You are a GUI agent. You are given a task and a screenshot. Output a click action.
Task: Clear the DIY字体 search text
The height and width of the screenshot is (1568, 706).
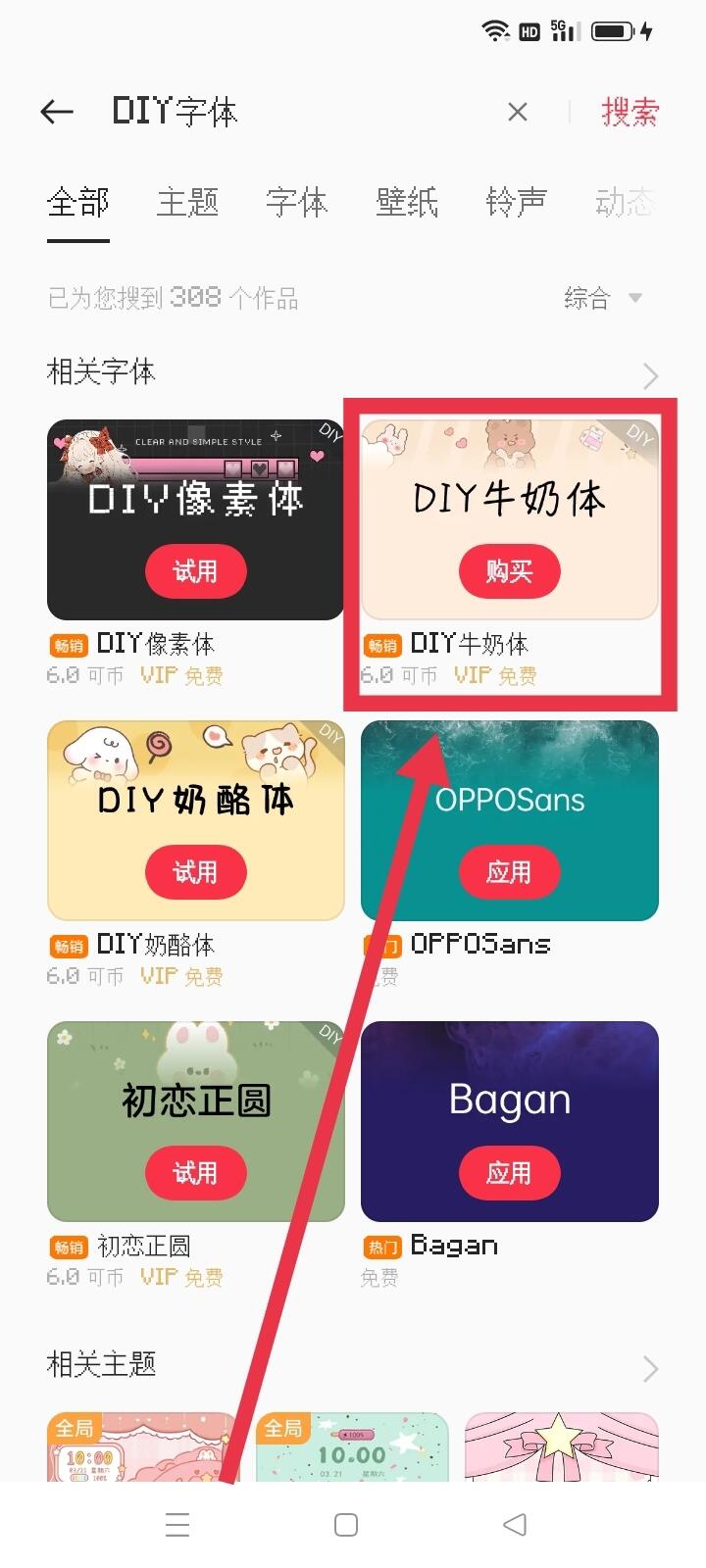coord(518,112)
